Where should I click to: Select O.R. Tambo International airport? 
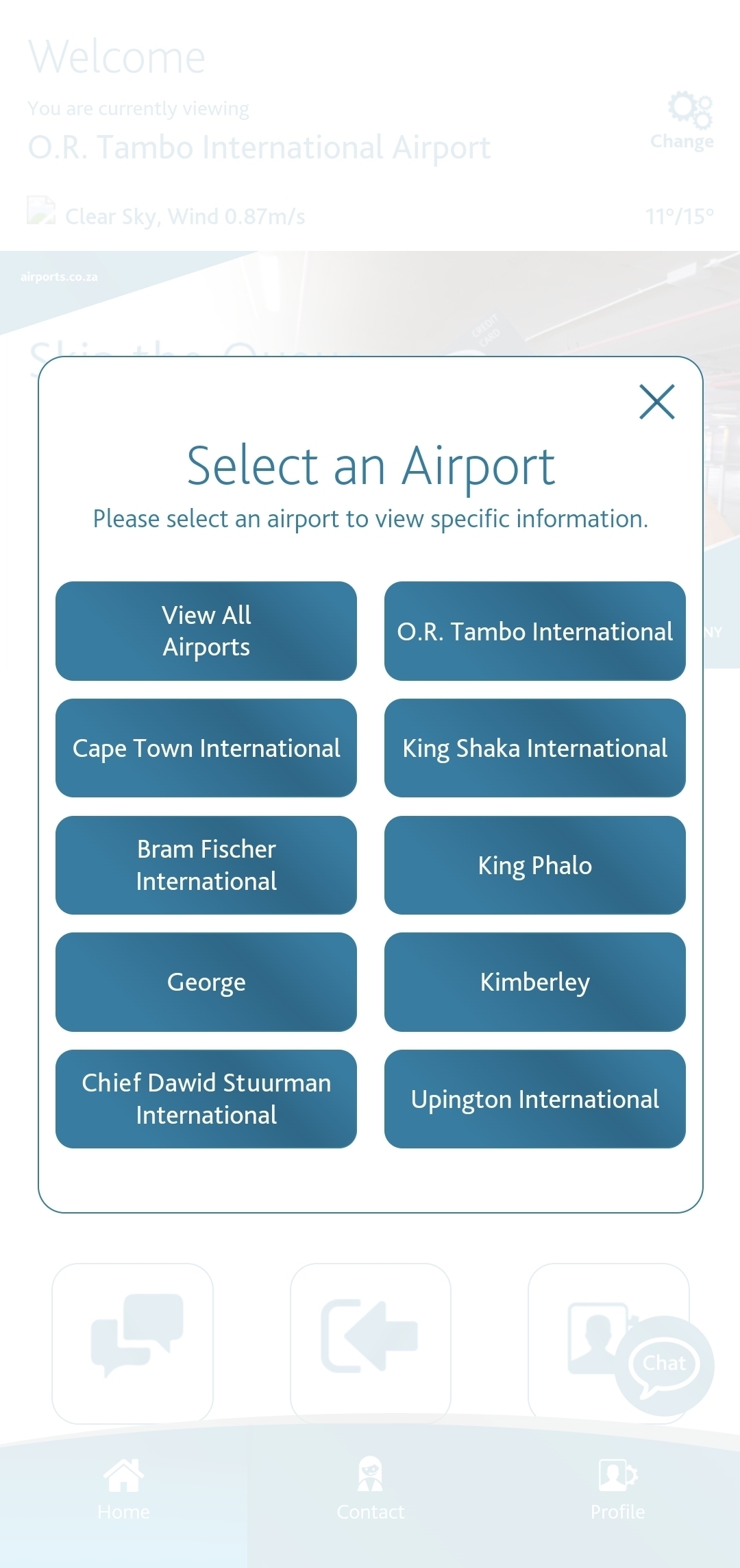(534, 631)
